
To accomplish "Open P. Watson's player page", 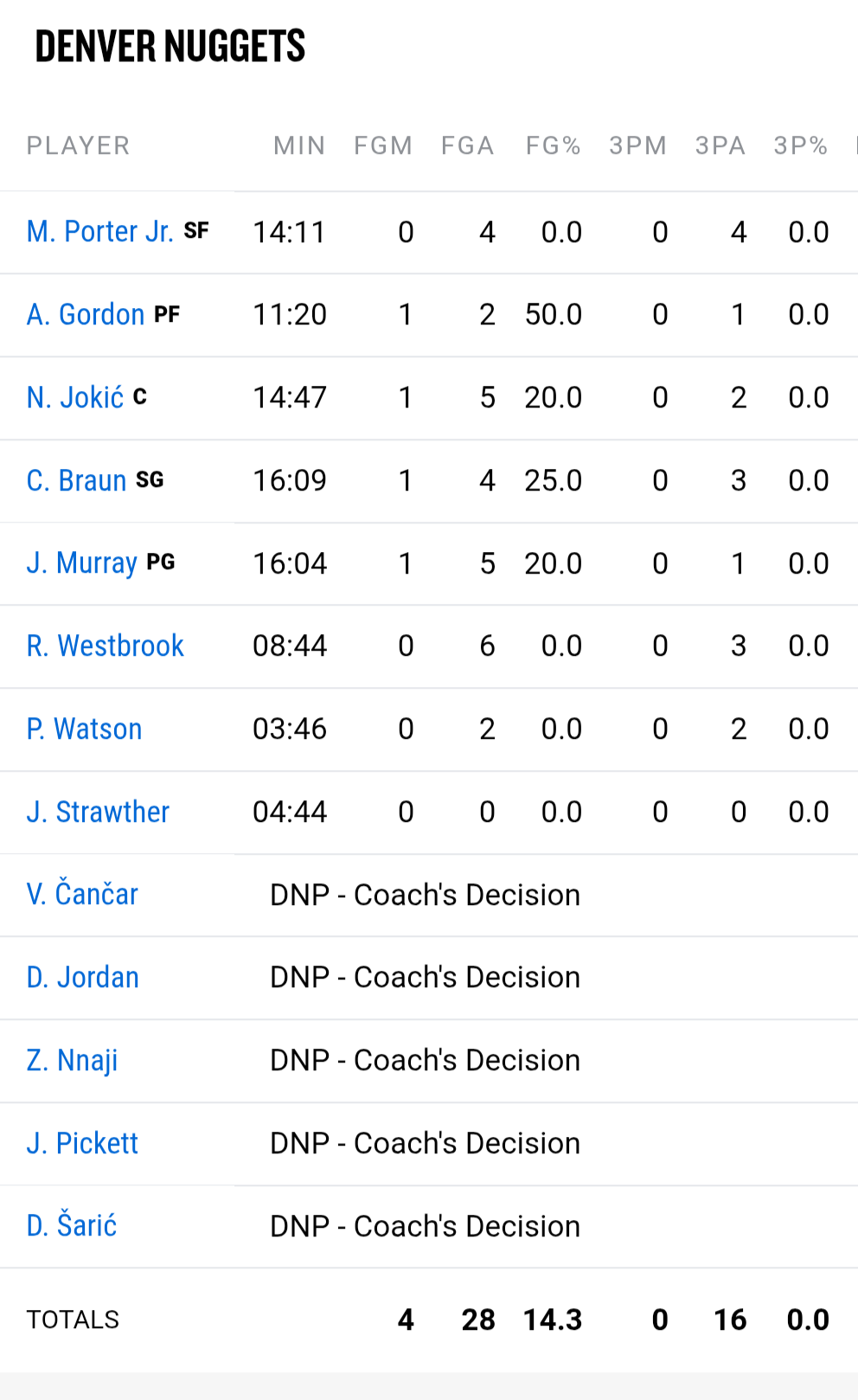I will (85, 729).
